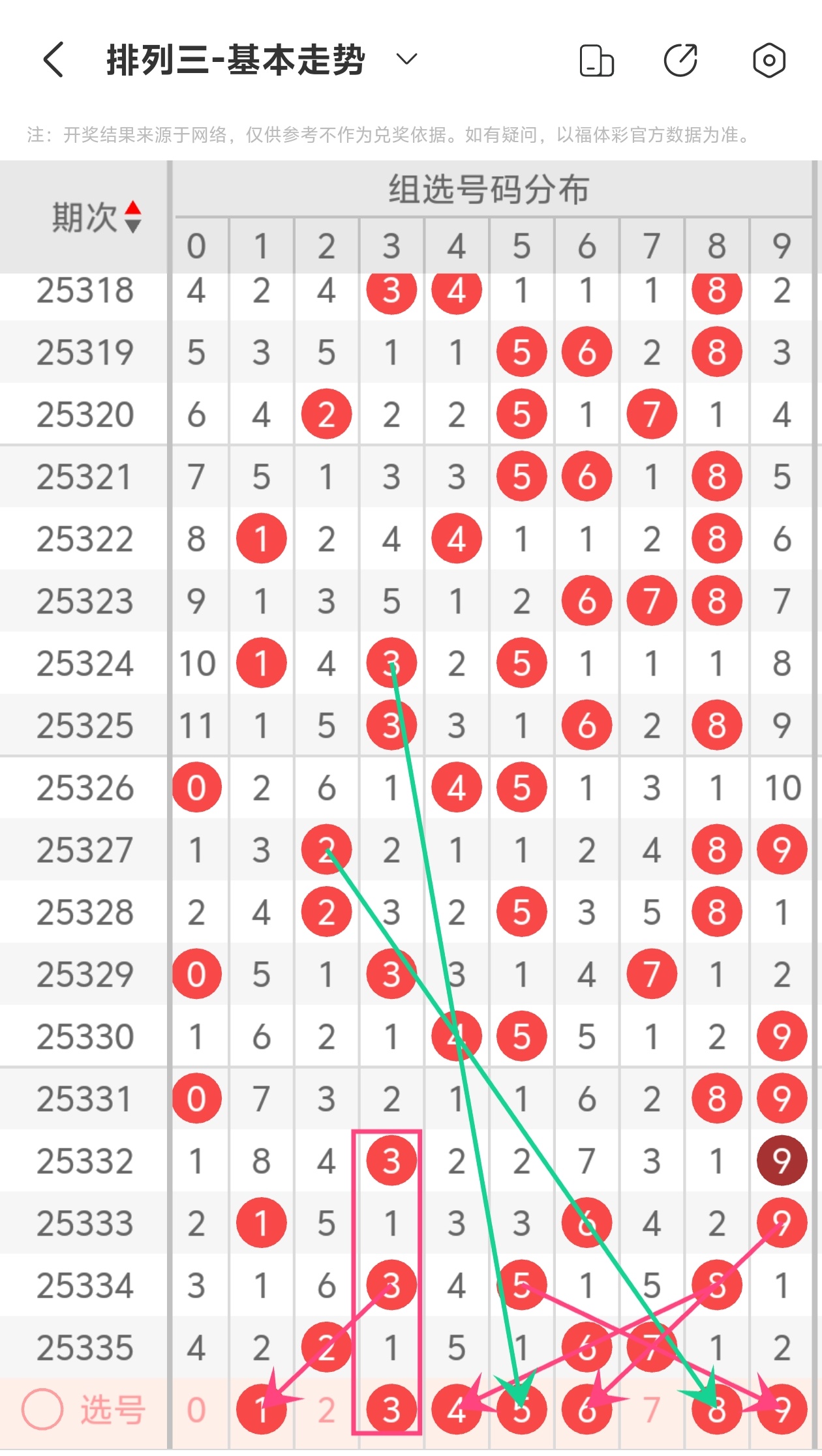Share this trend chart
Image resolution: width=822 pixels, height=1456 pixels.
pyautogui.click(x=680, y=61)
